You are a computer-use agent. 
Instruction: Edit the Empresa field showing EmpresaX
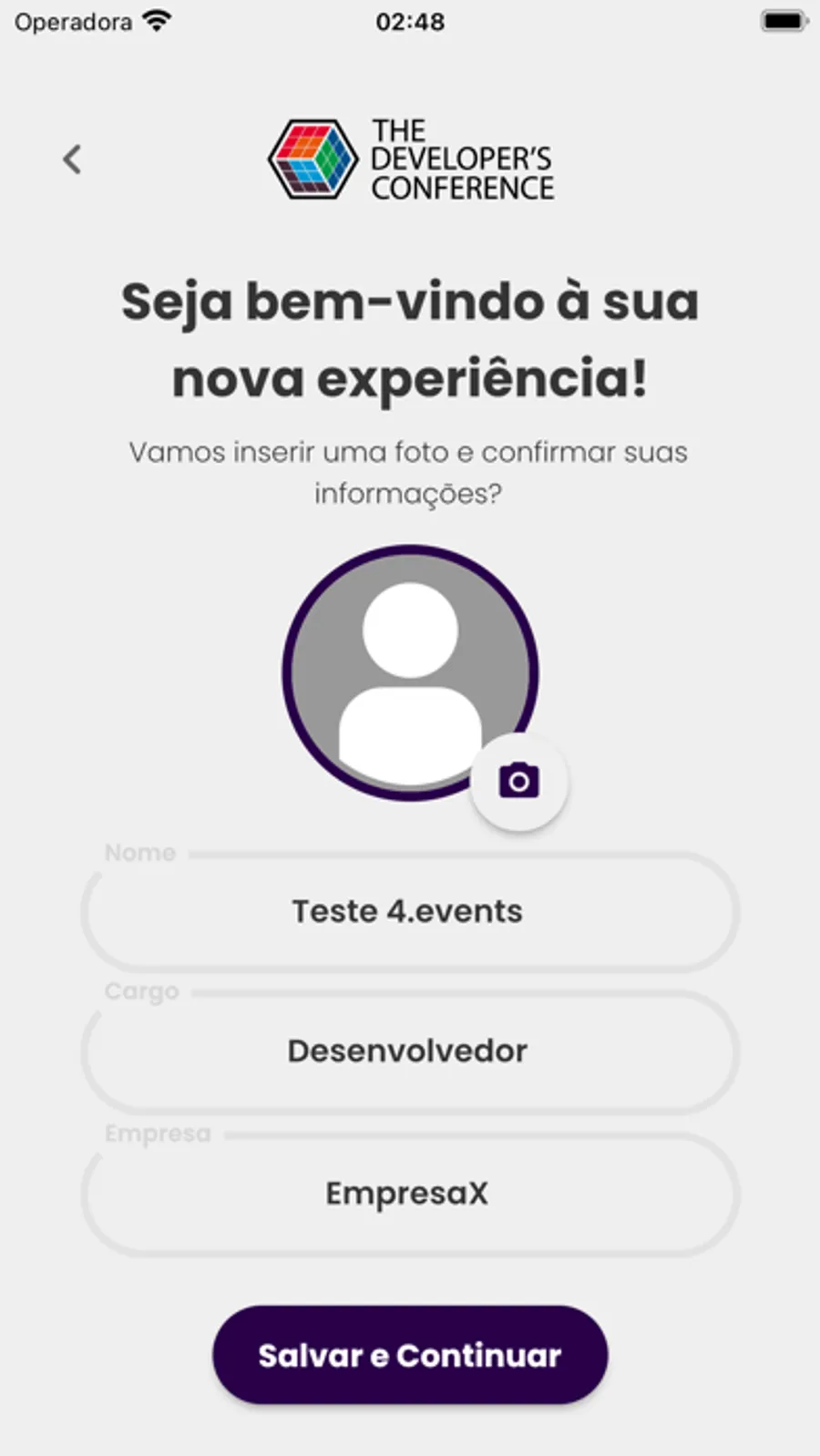pyautogui.click(x=409, y=1193)
